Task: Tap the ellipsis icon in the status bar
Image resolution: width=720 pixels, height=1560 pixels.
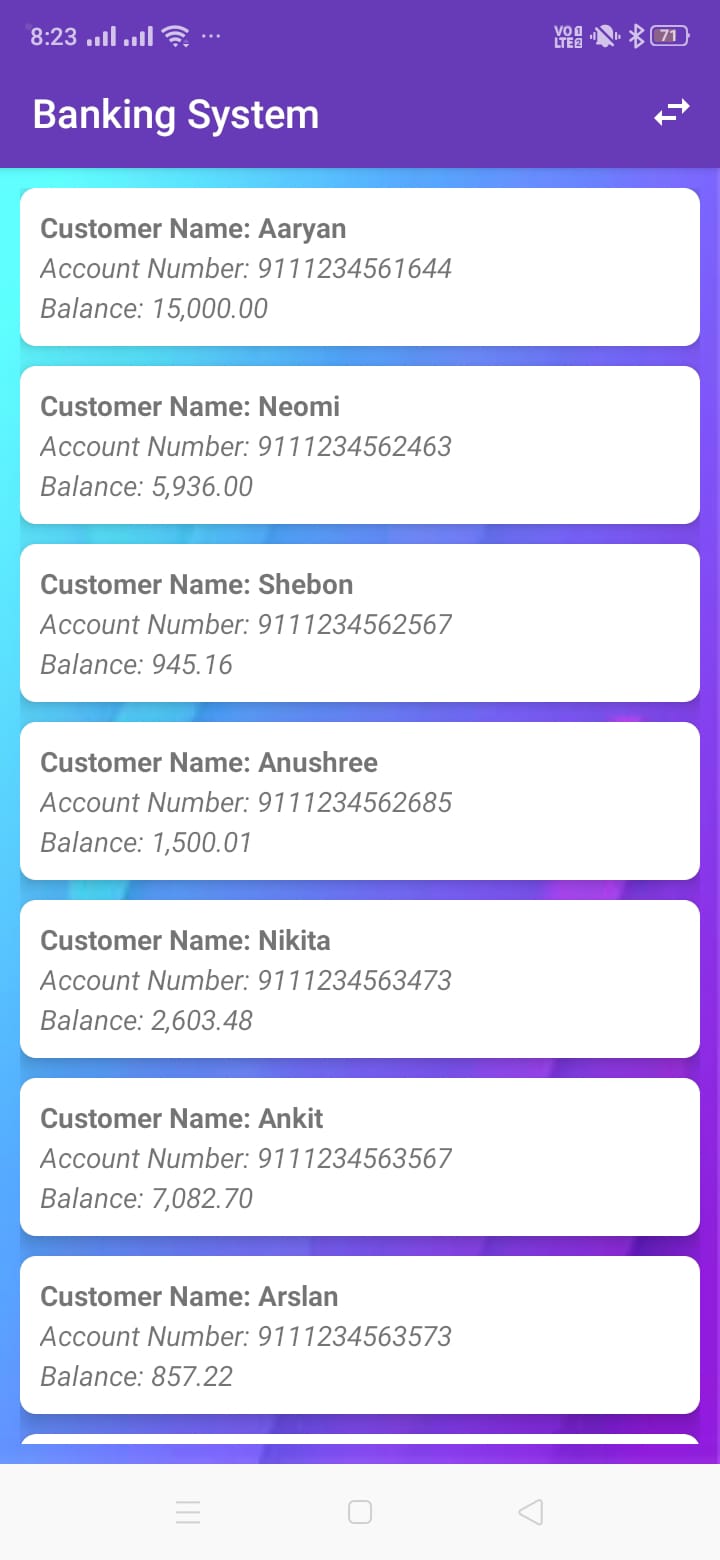Action: [x=210, y=35]
